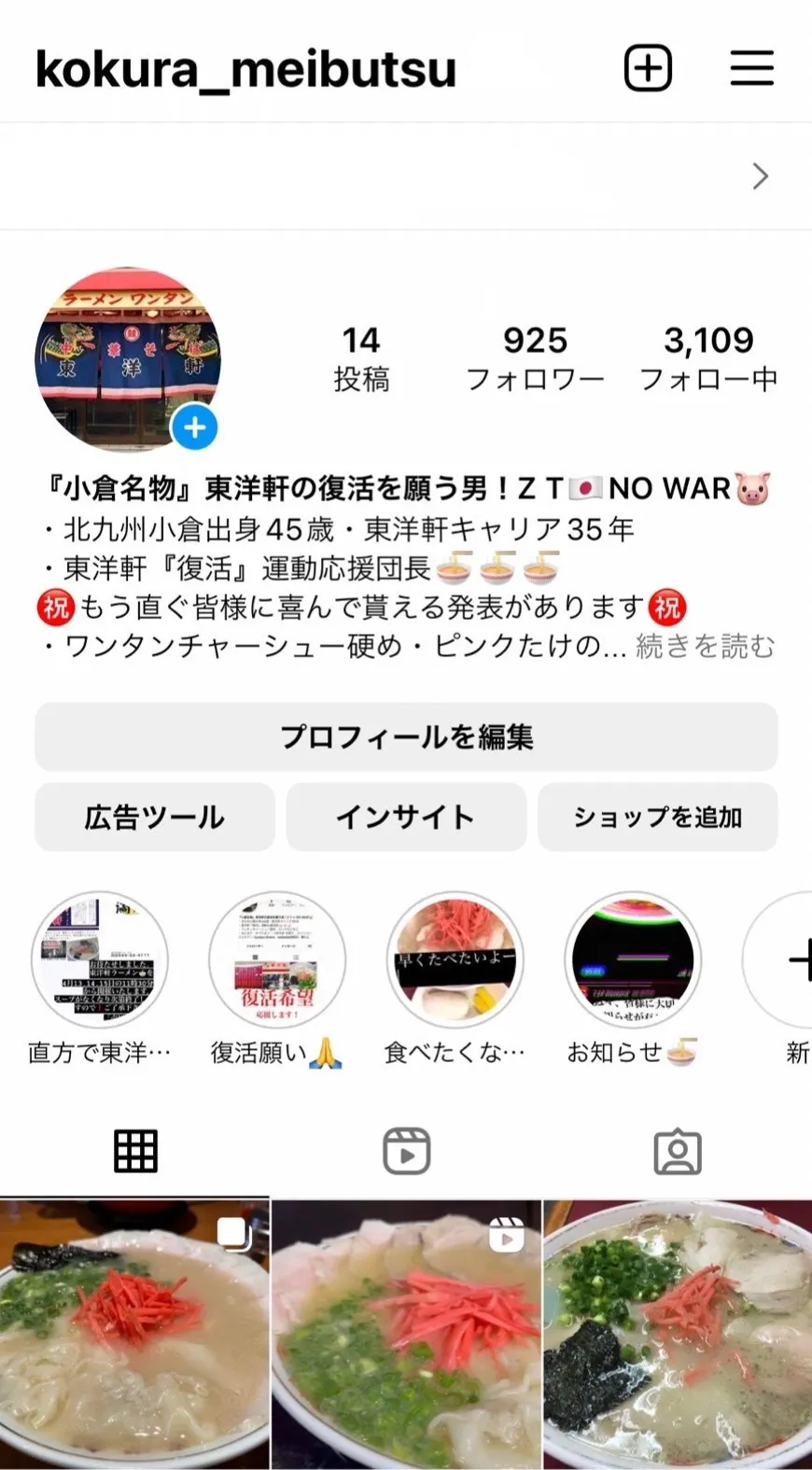This screenshot has height=1470, width=812.
Task: Add a story via the profile picture plus
Action: tap(194, 428)
